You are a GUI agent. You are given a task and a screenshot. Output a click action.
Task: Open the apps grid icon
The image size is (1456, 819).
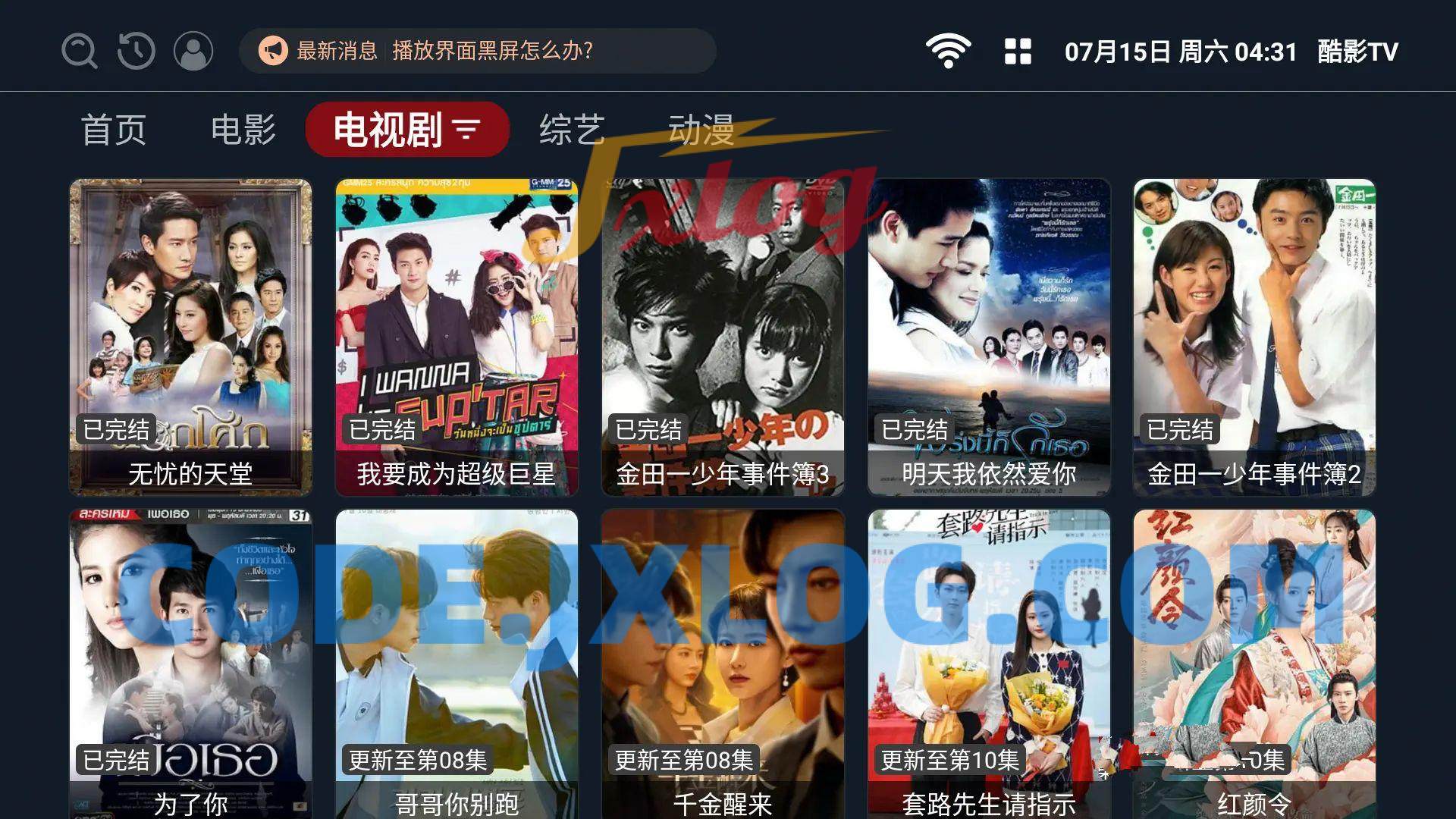[x=1018, y=52]
